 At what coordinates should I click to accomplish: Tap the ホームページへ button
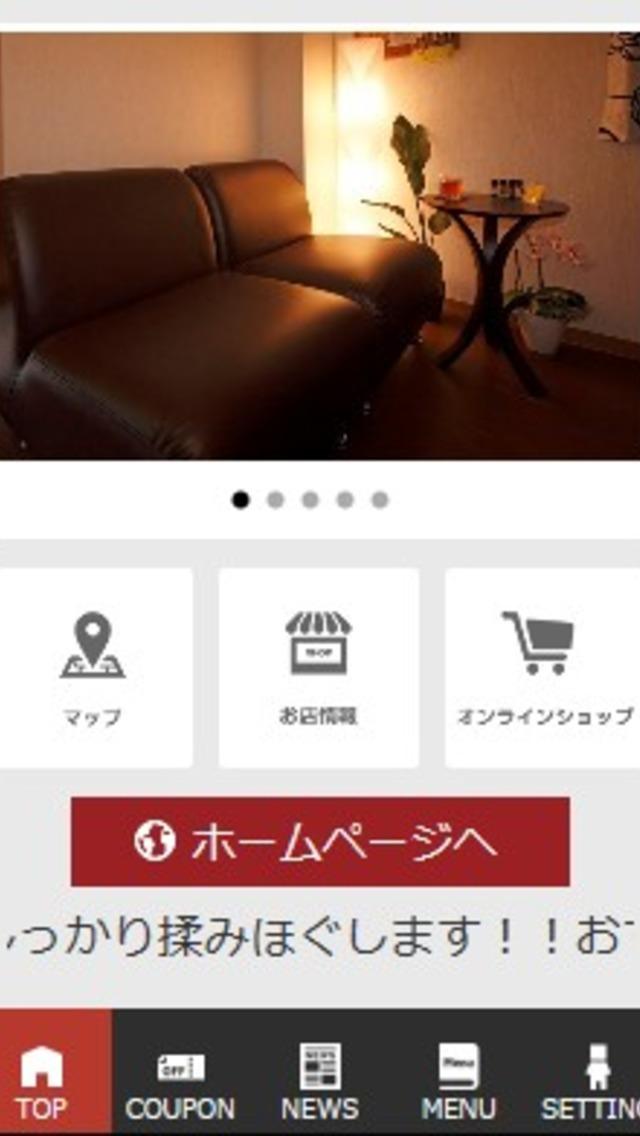320,842
